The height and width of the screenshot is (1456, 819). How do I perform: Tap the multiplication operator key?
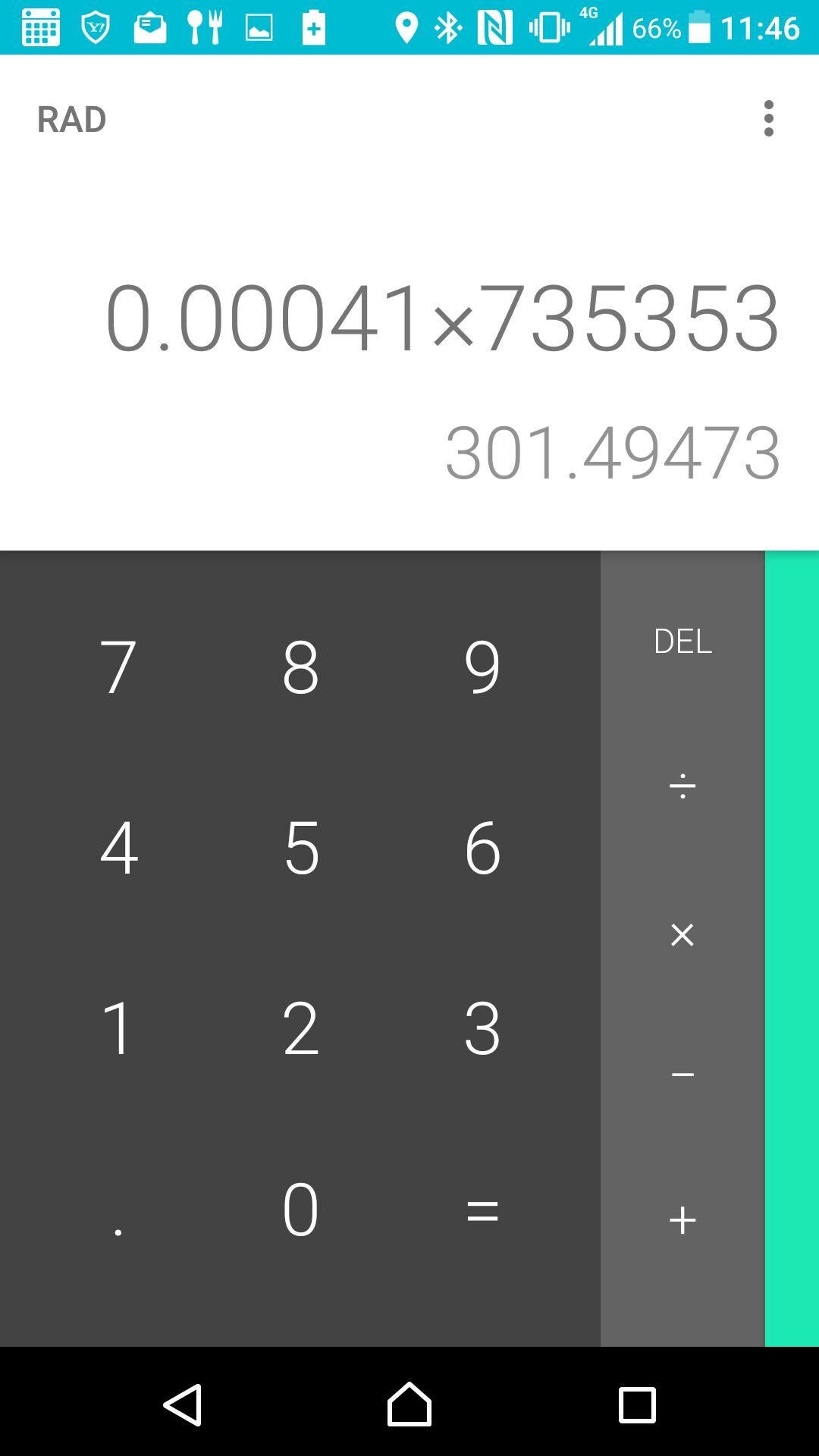pos(682,934)
